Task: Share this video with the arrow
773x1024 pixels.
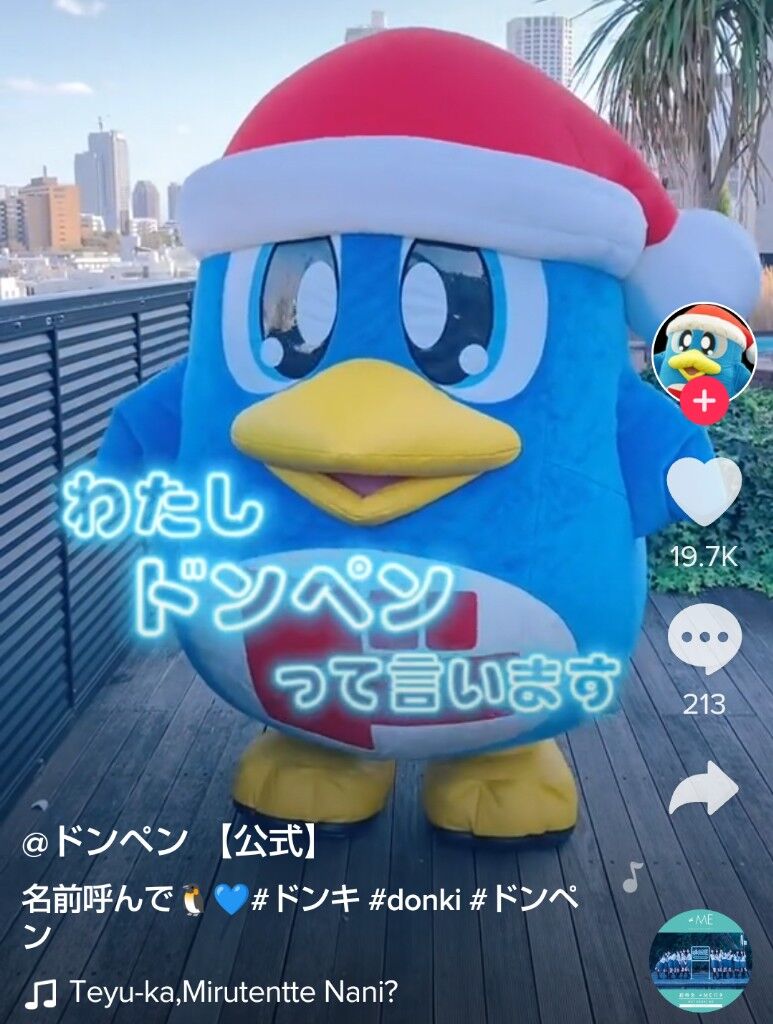Action: [x=704, y=788]
